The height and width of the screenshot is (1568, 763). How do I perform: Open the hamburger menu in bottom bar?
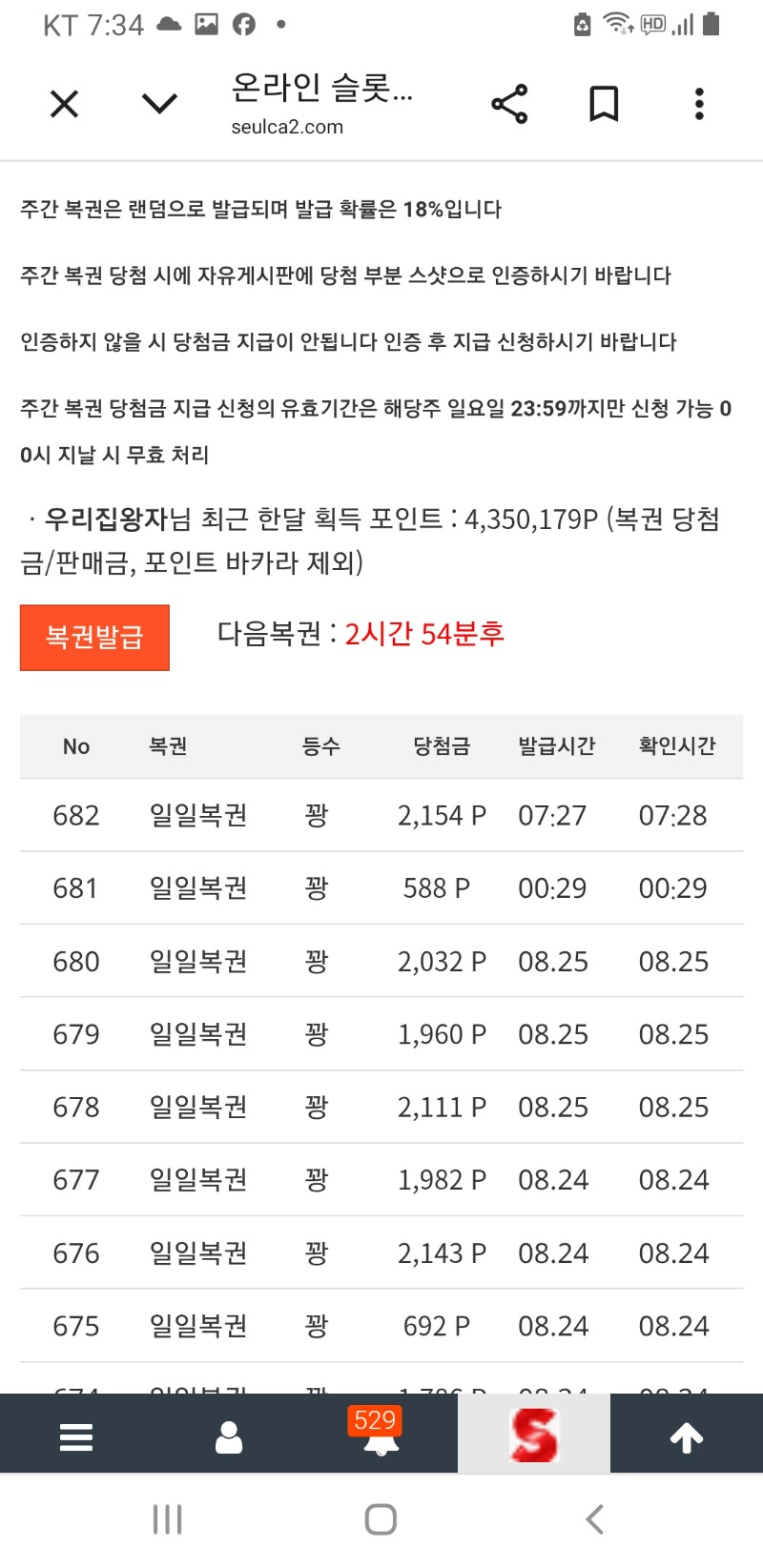click(x=76, y=1436)
